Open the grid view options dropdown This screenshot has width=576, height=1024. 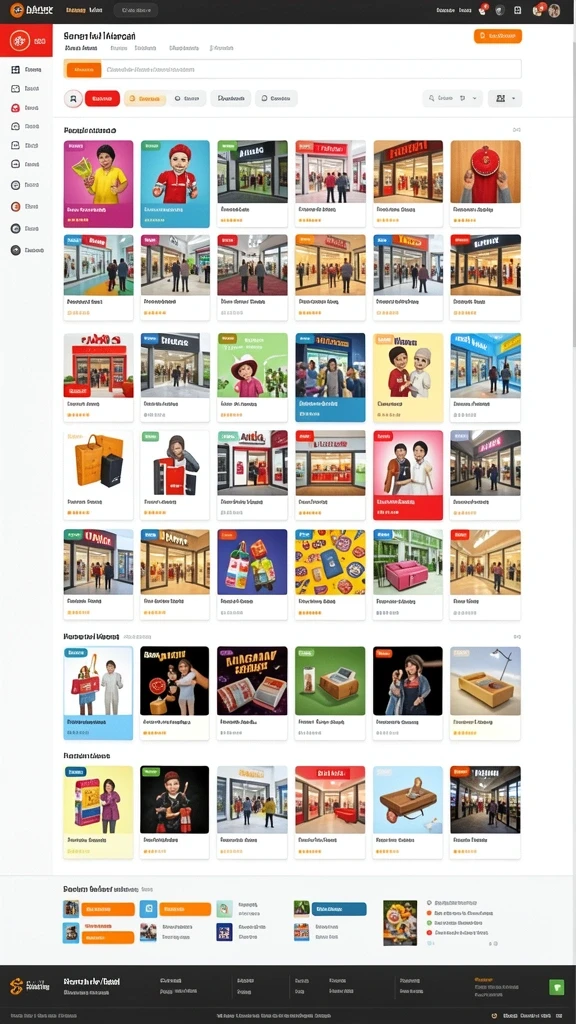point(505,99)
